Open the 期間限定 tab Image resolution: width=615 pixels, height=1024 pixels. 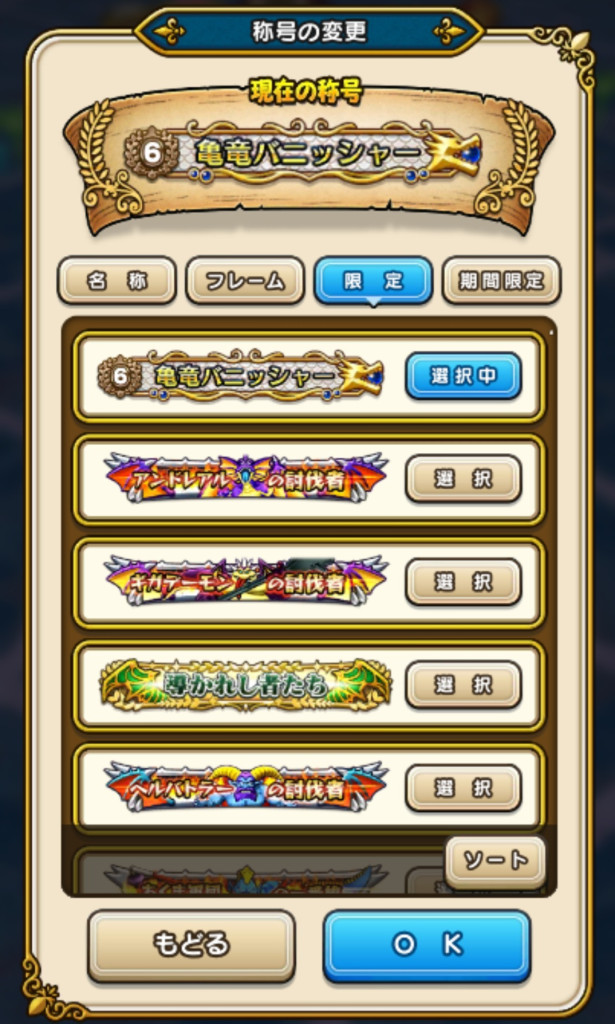pyautogui.click(x=501, y=281)
